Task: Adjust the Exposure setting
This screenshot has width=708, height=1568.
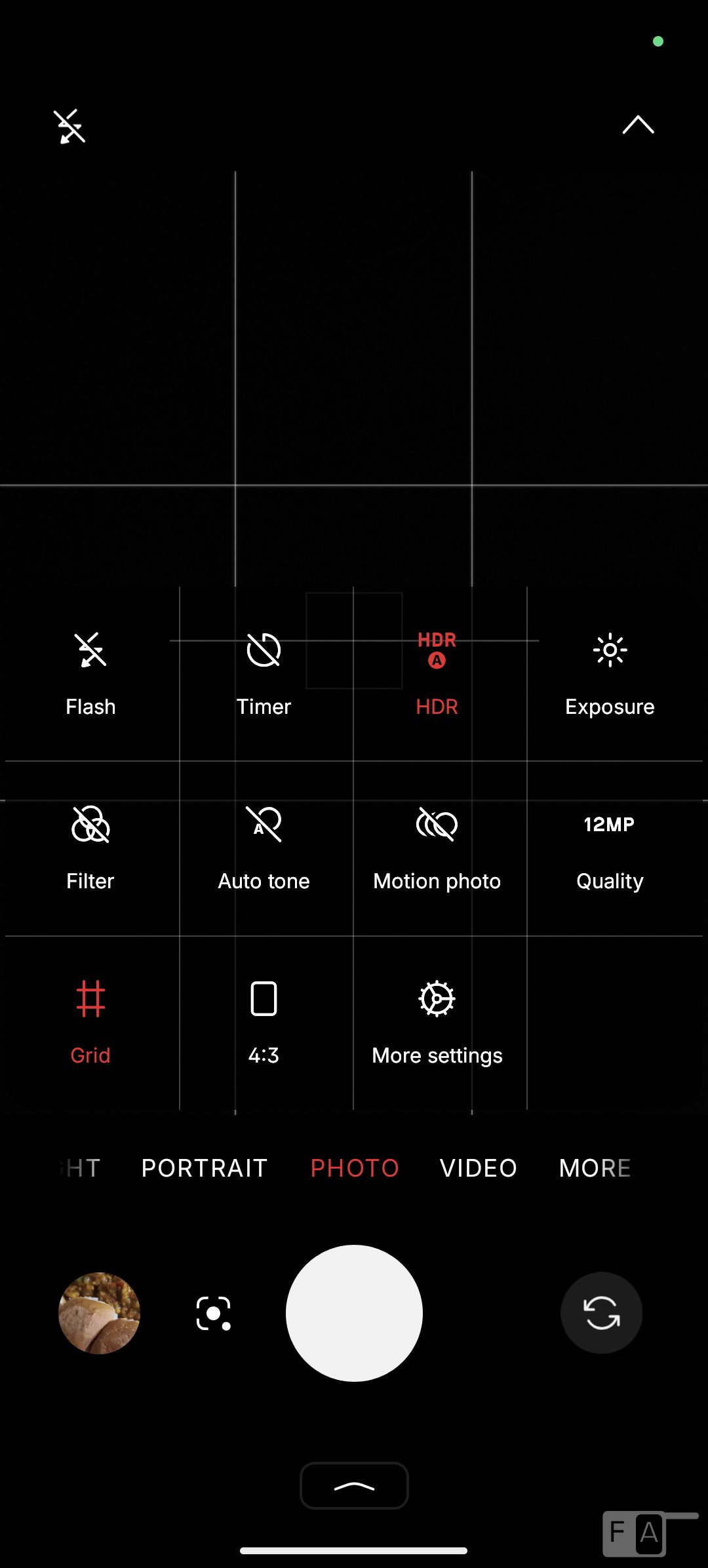Action: pyautogui.click(x=610, y=673)
